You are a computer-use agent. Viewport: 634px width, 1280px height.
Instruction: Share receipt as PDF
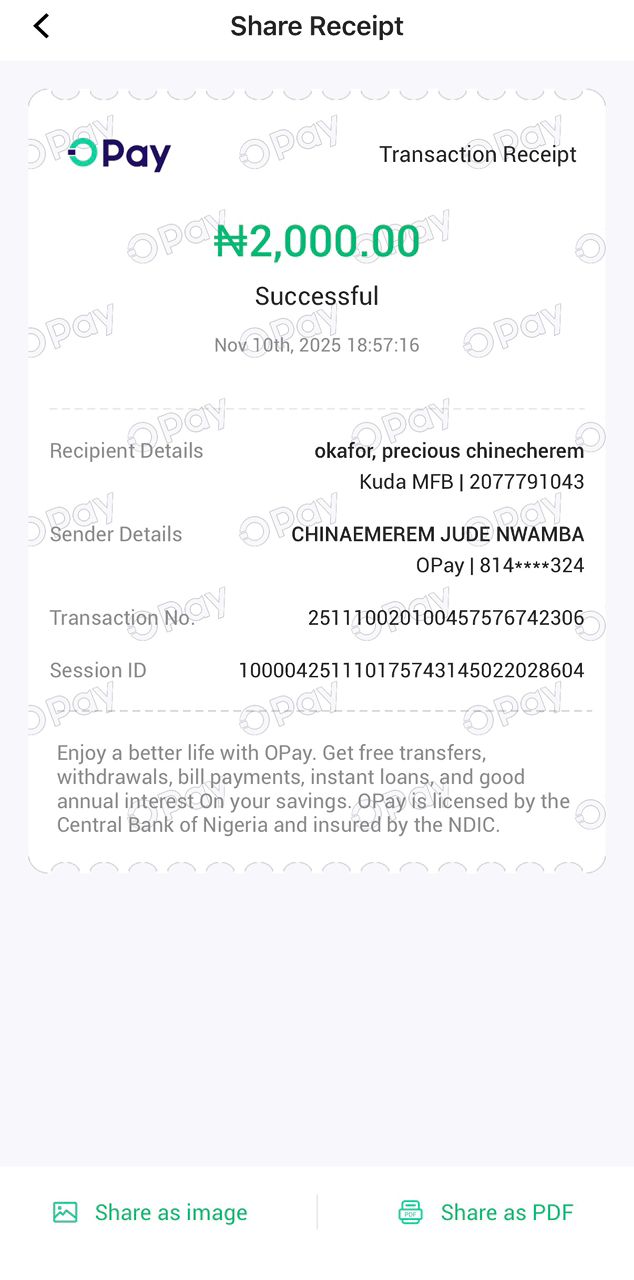486,1212
